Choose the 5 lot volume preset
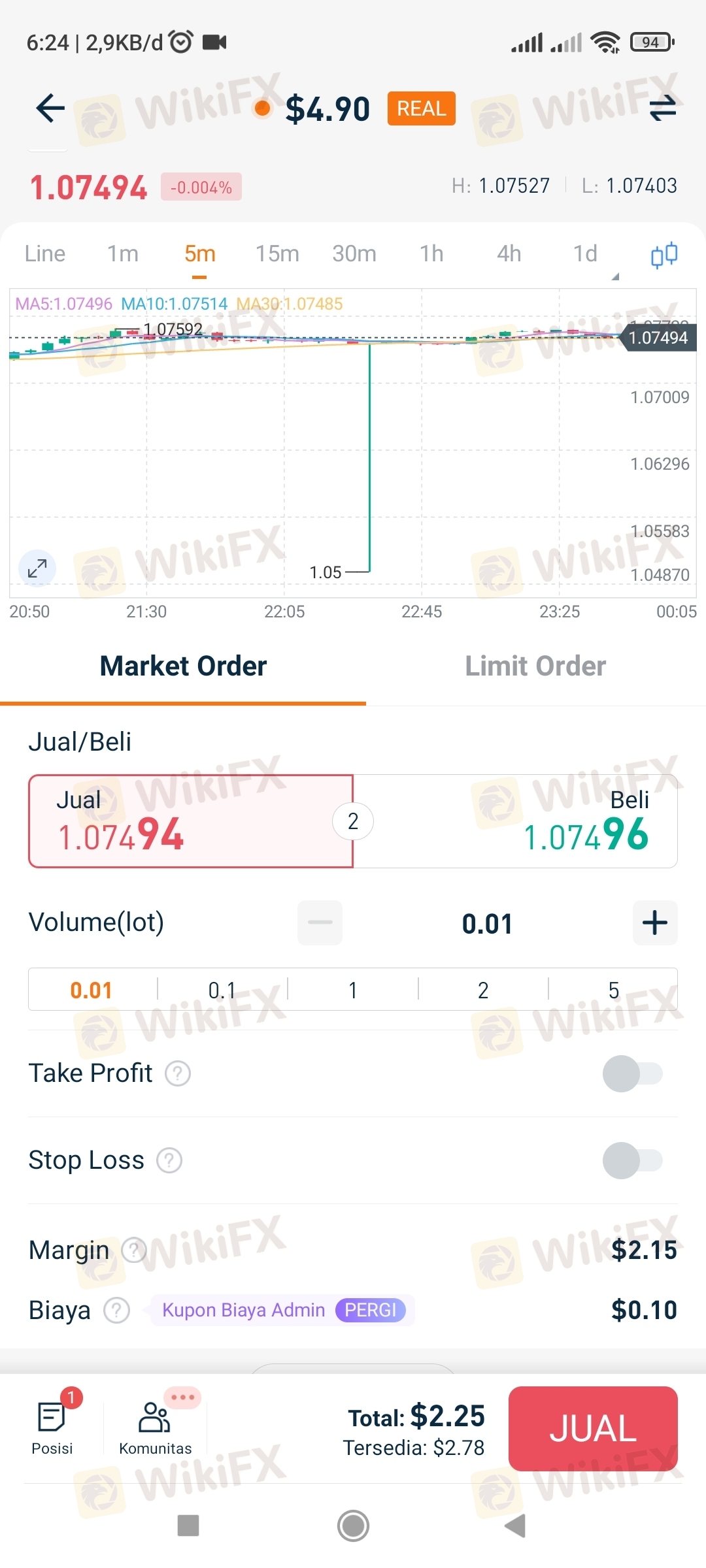Viewport: 706px width, 1568px height. [613, 990]
